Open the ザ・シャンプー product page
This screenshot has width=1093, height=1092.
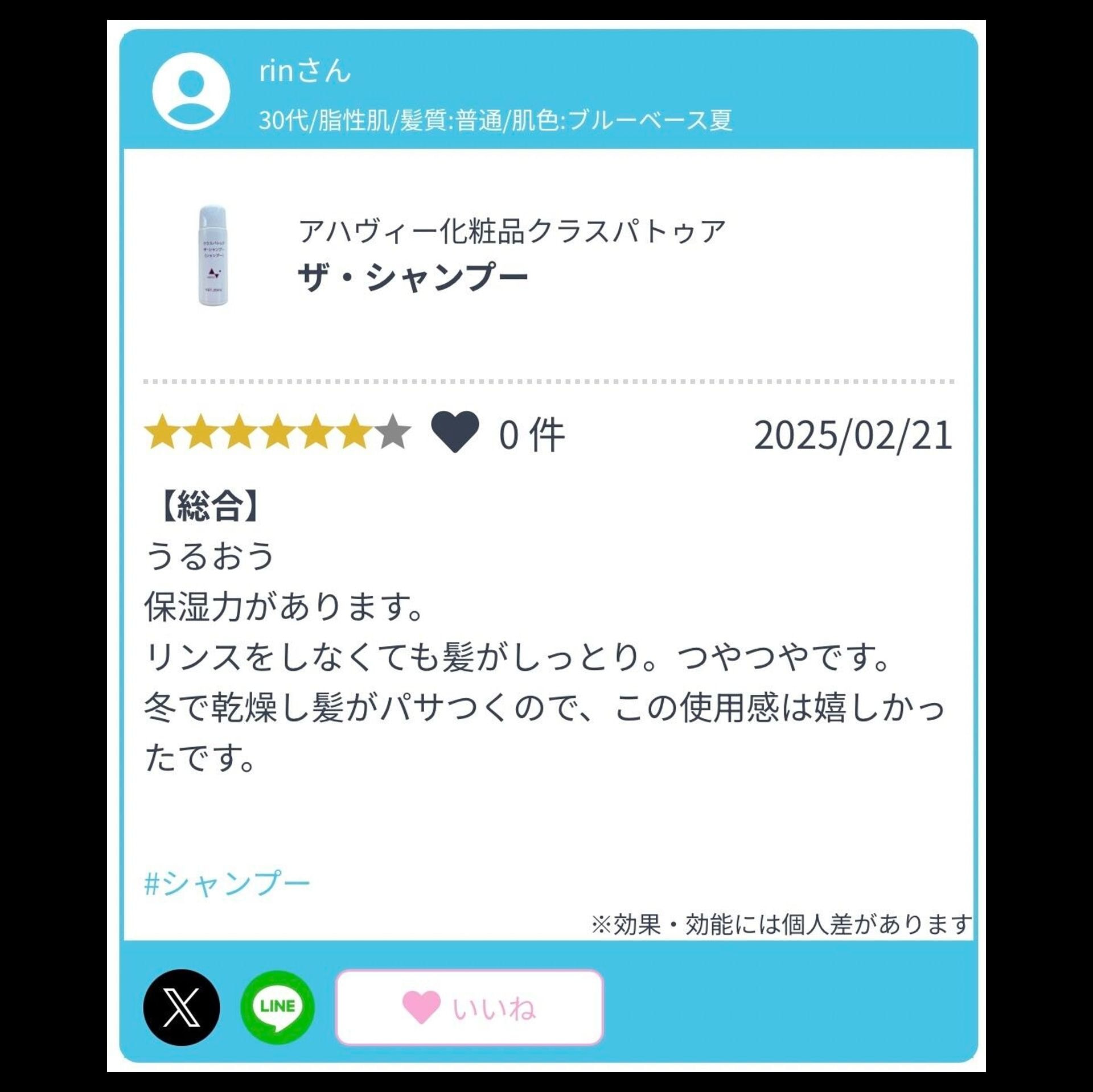(413, 277)
